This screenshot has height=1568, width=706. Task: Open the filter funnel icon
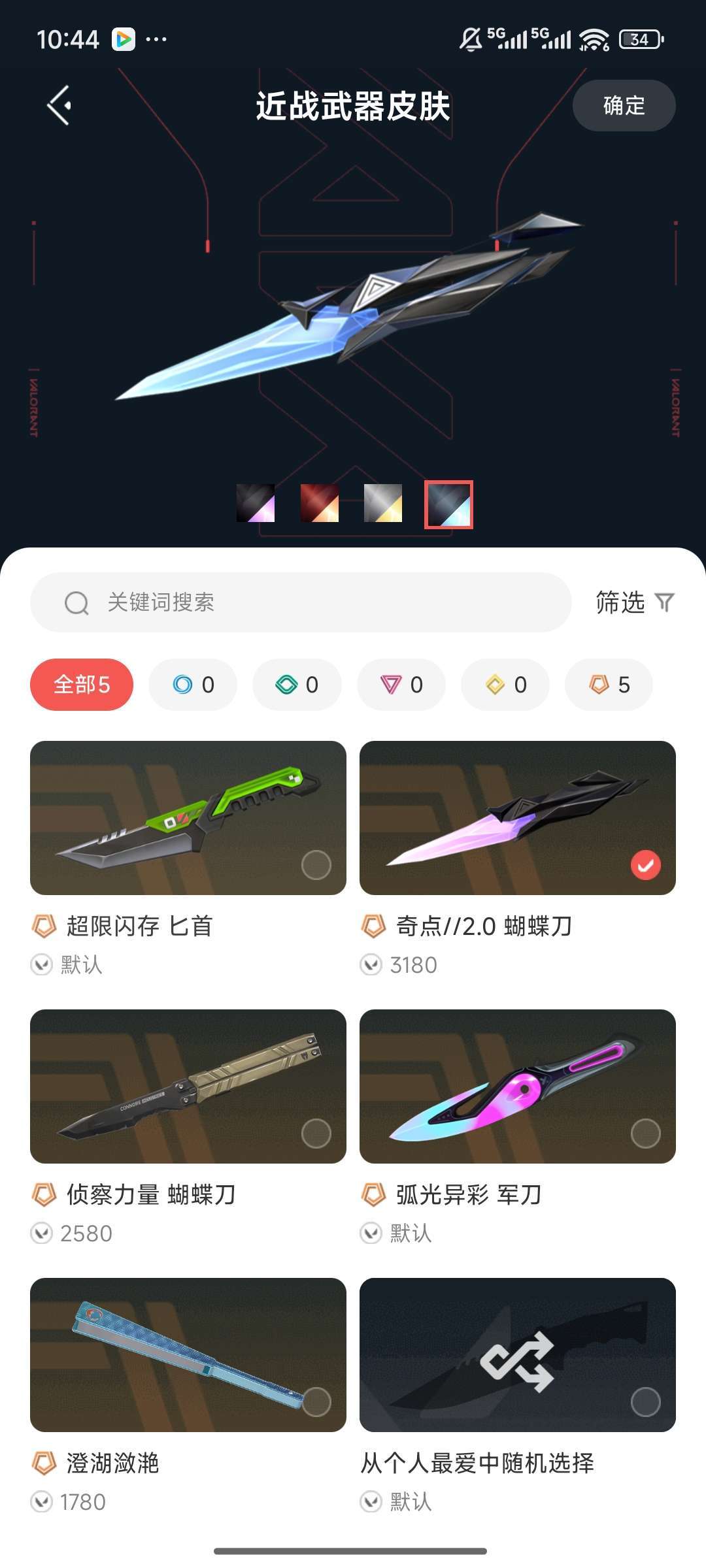(x=664, y=603)
